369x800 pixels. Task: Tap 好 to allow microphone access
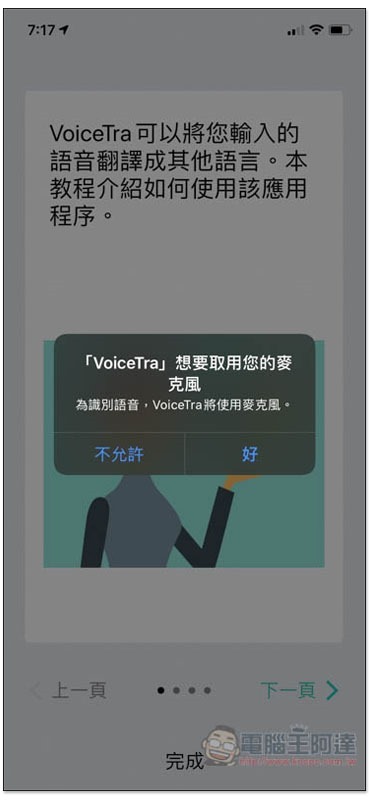(x=250, y=454)
